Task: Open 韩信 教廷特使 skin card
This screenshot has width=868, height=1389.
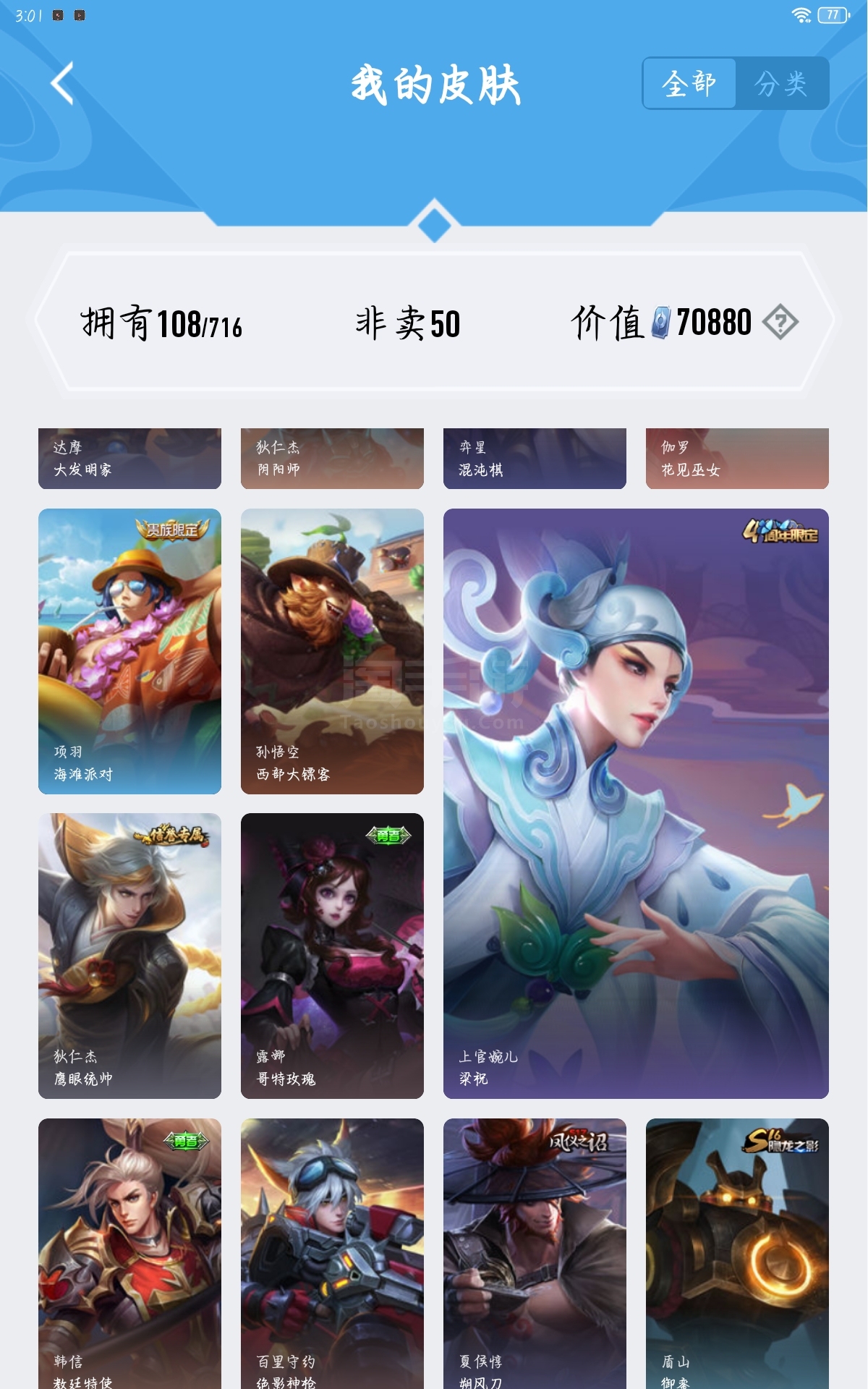Action: coord(129,1253)
